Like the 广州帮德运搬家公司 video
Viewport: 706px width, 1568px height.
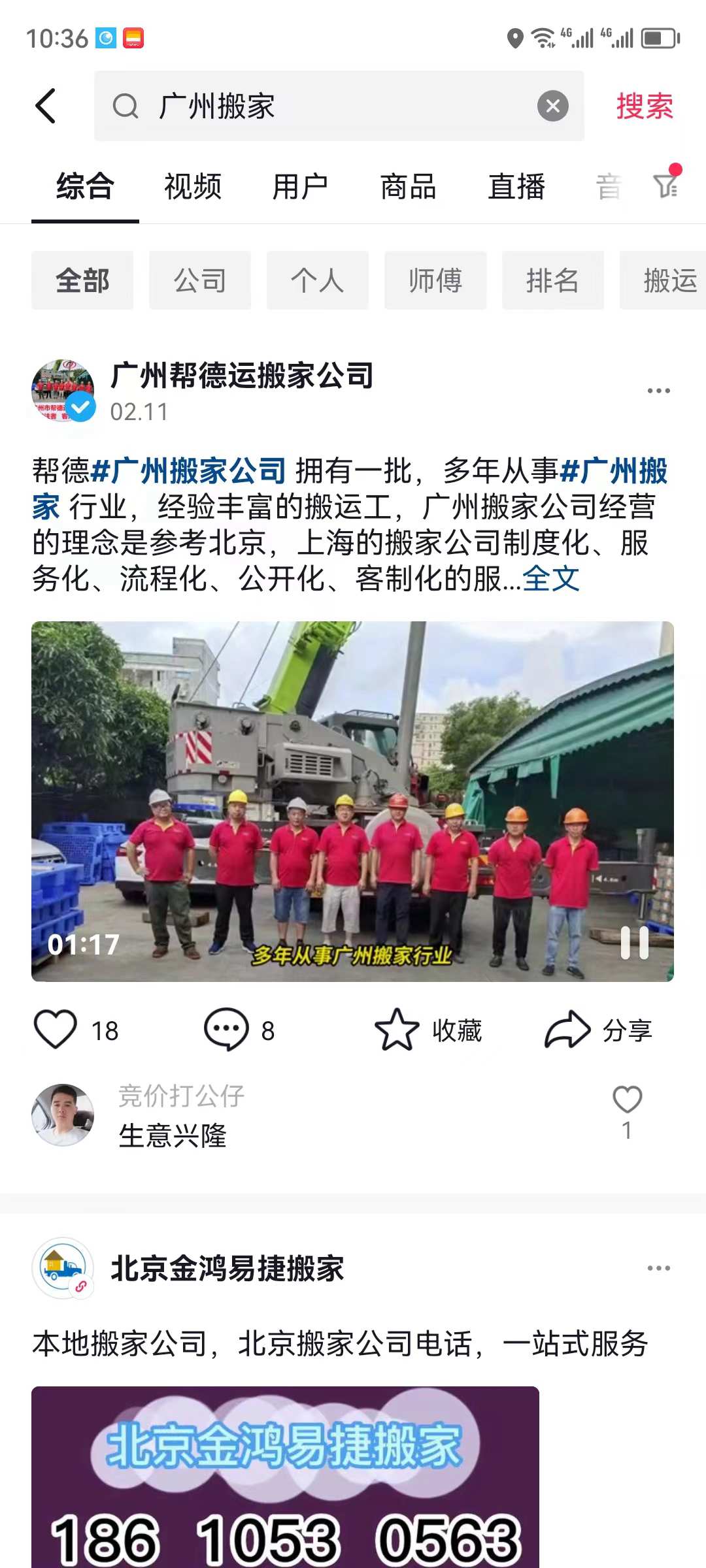(x=56, y=1030)
